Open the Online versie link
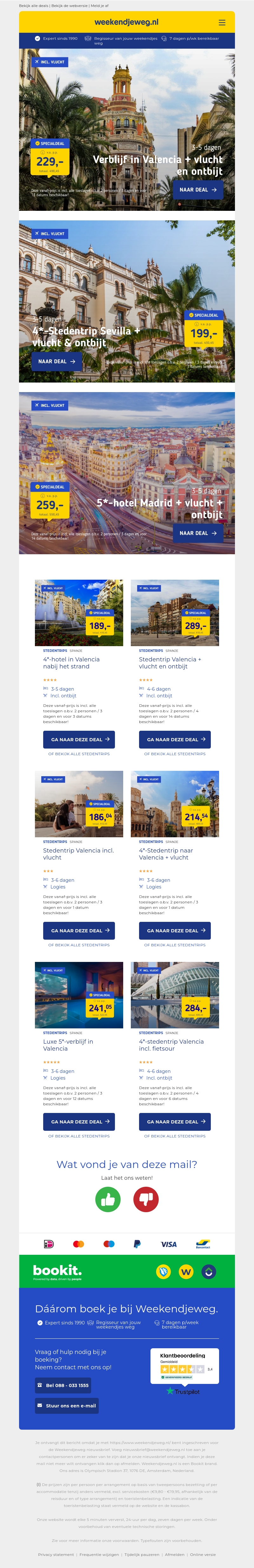Viewport: 254px width, 1568px height. [203, 1554]
